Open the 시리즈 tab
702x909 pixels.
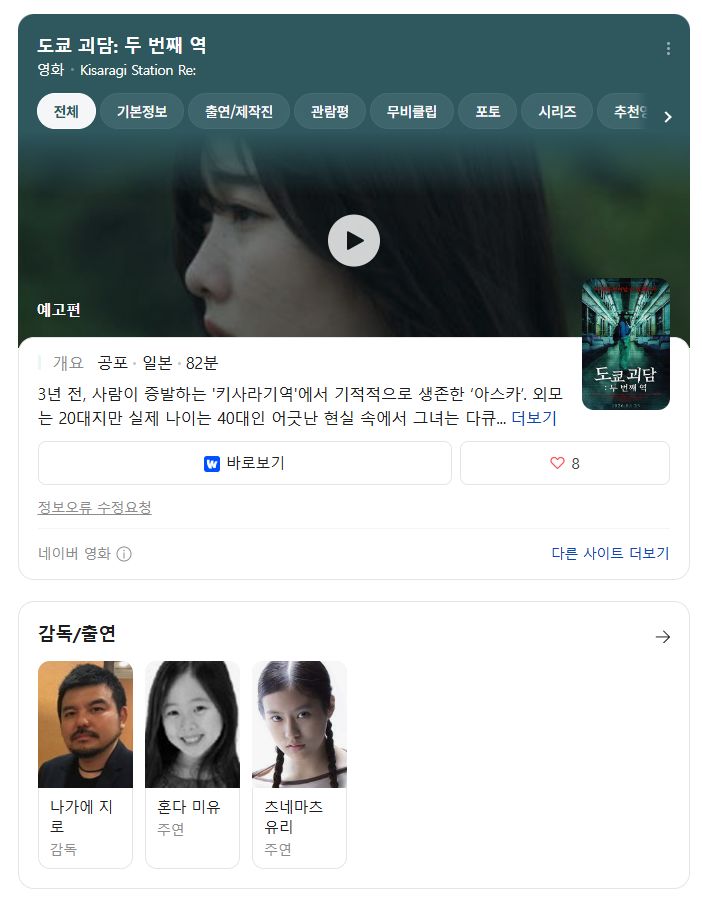pos(557,111)
